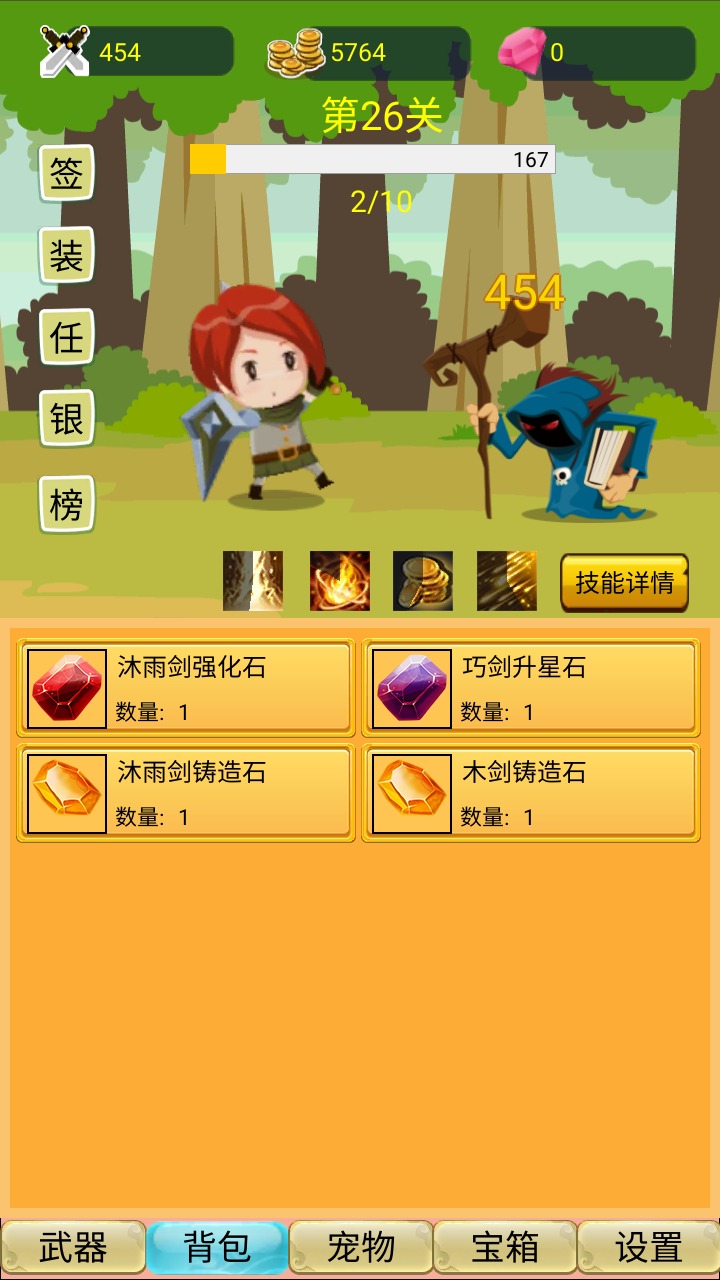Activate the golden slash skill icon
This screenshot has width=720, height=1280.
[x=507, y=581]
